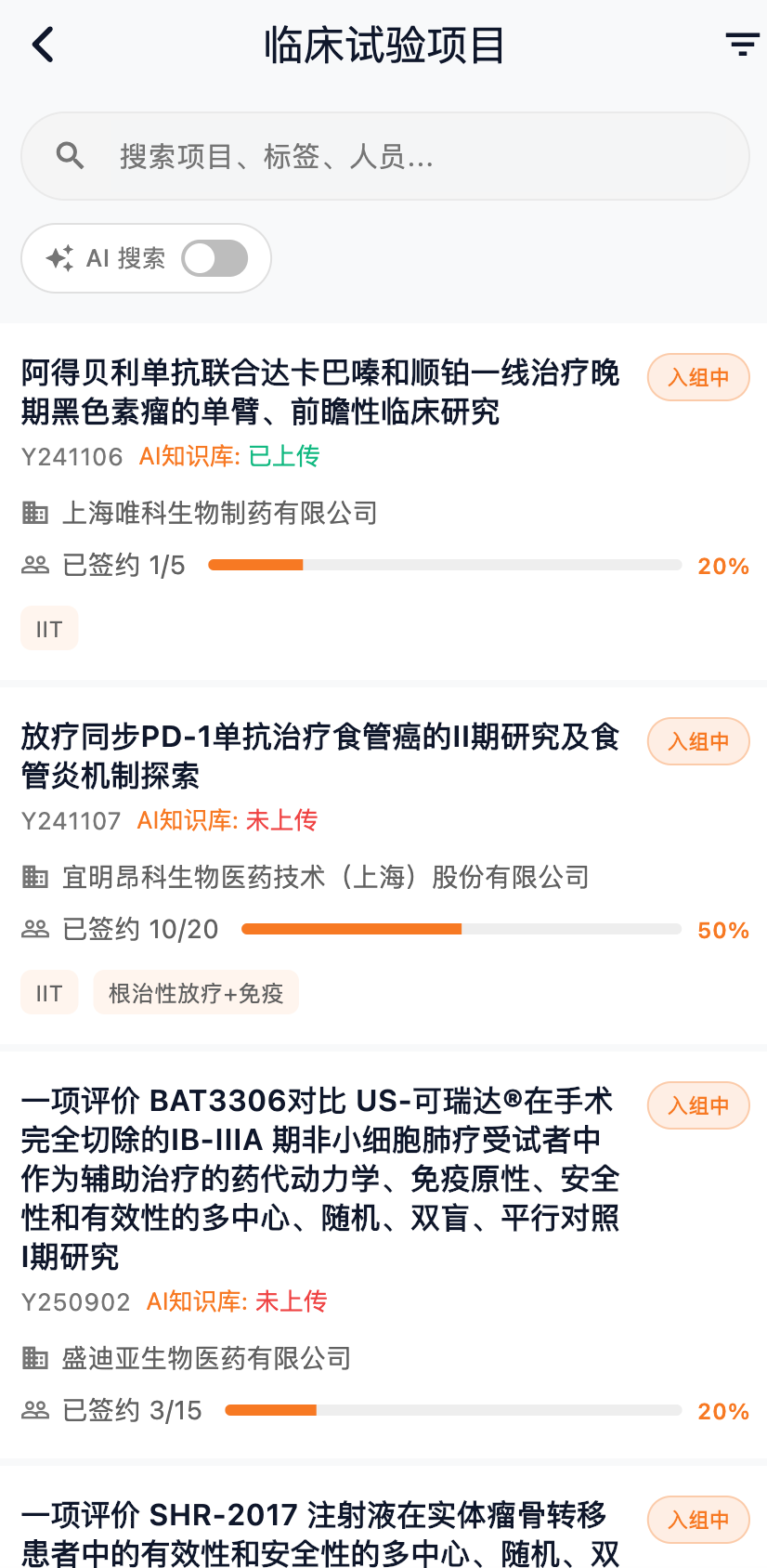Tap the 搜索项目、标签、人员 search field
The height and width of the screenshot is (1568, 767).
pos(385,155)
